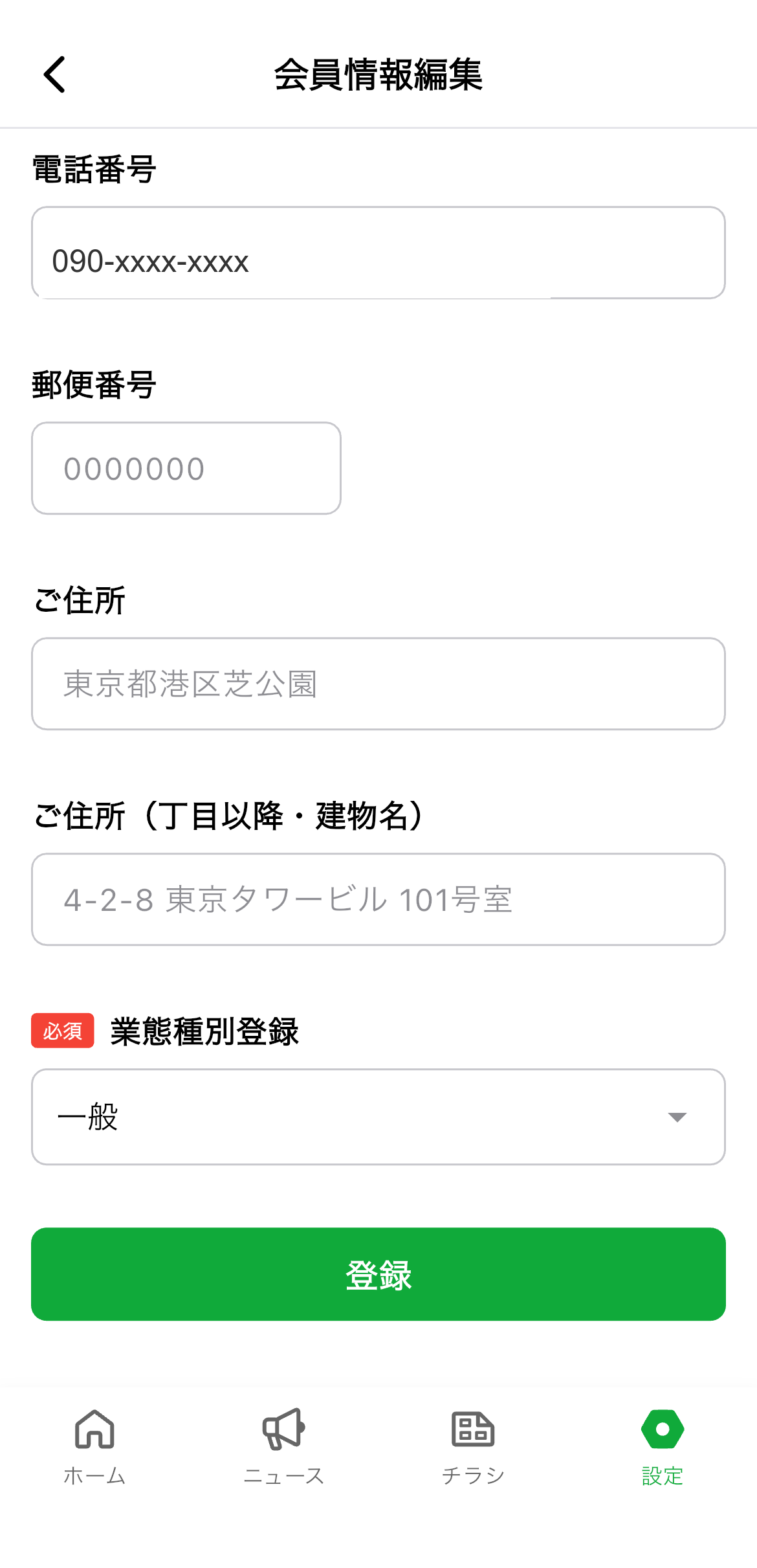Image resolution: width=757 pixels, height=1568 pixels.
Task: Expand the 一般 business type selector
Action: tap(378, 1117)
